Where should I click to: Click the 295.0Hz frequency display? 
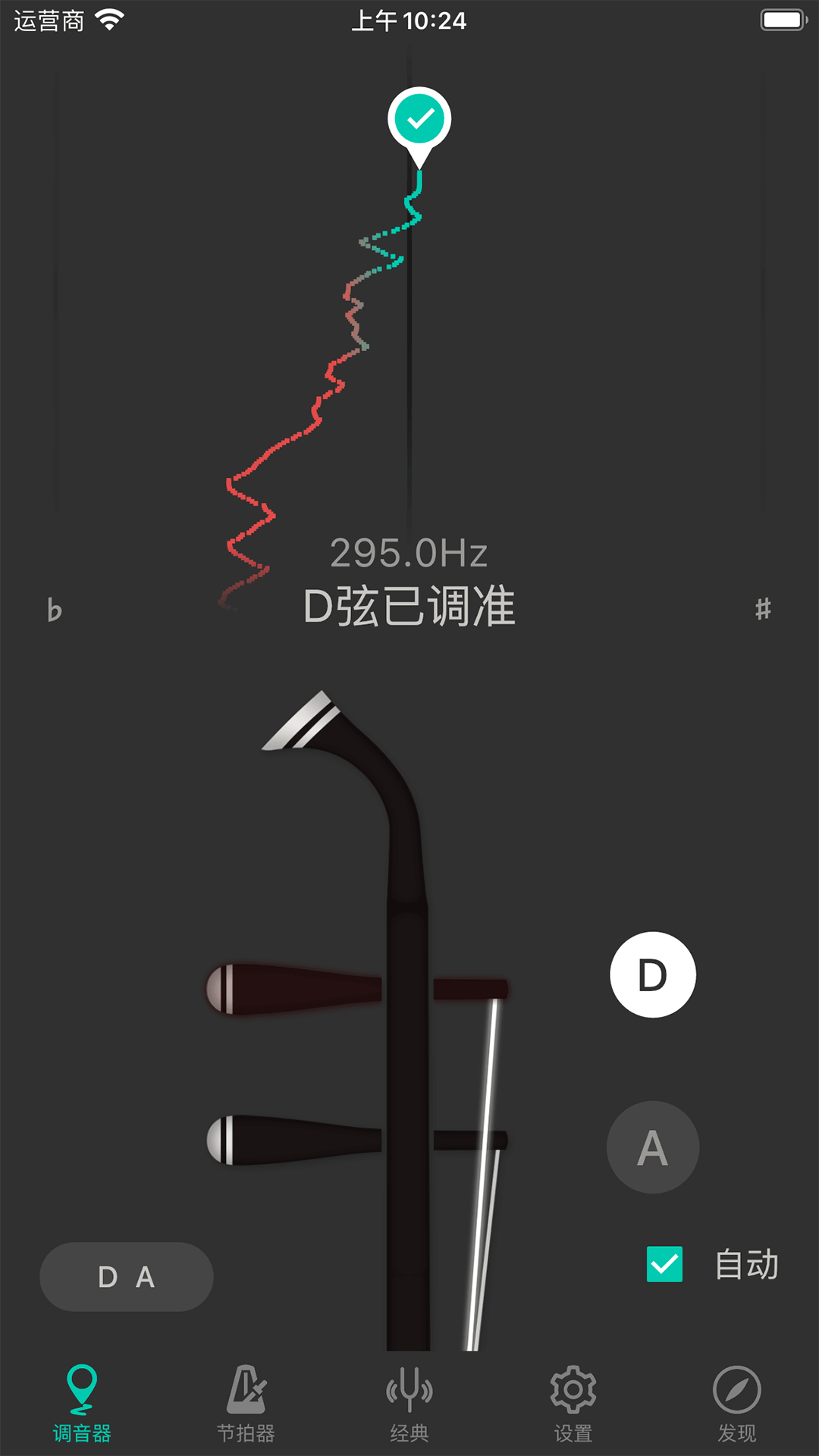[409, 554]
